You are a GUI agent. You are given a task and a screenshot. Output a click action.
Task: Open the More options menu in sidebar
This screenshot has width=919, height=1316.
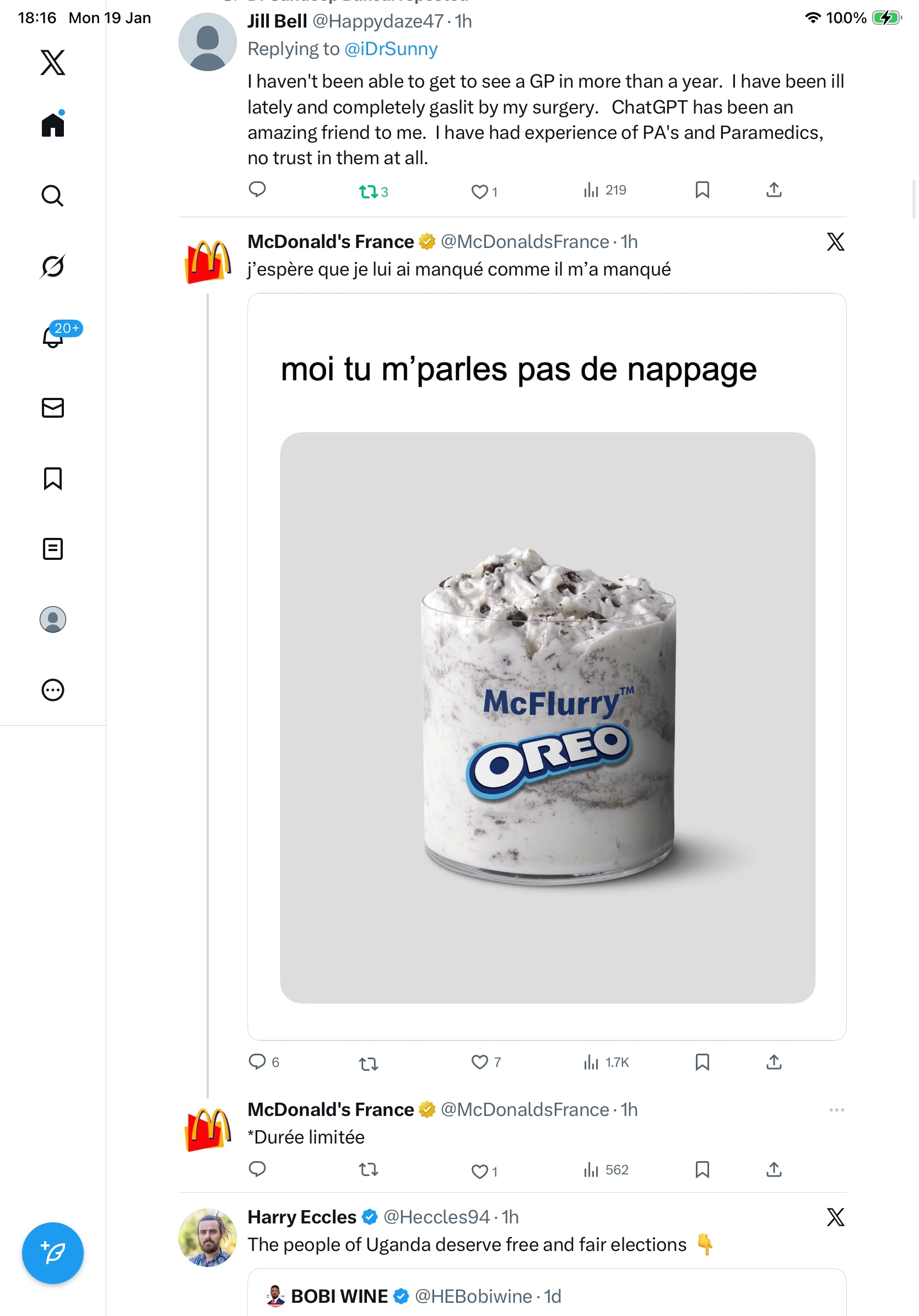coord(53,689)
